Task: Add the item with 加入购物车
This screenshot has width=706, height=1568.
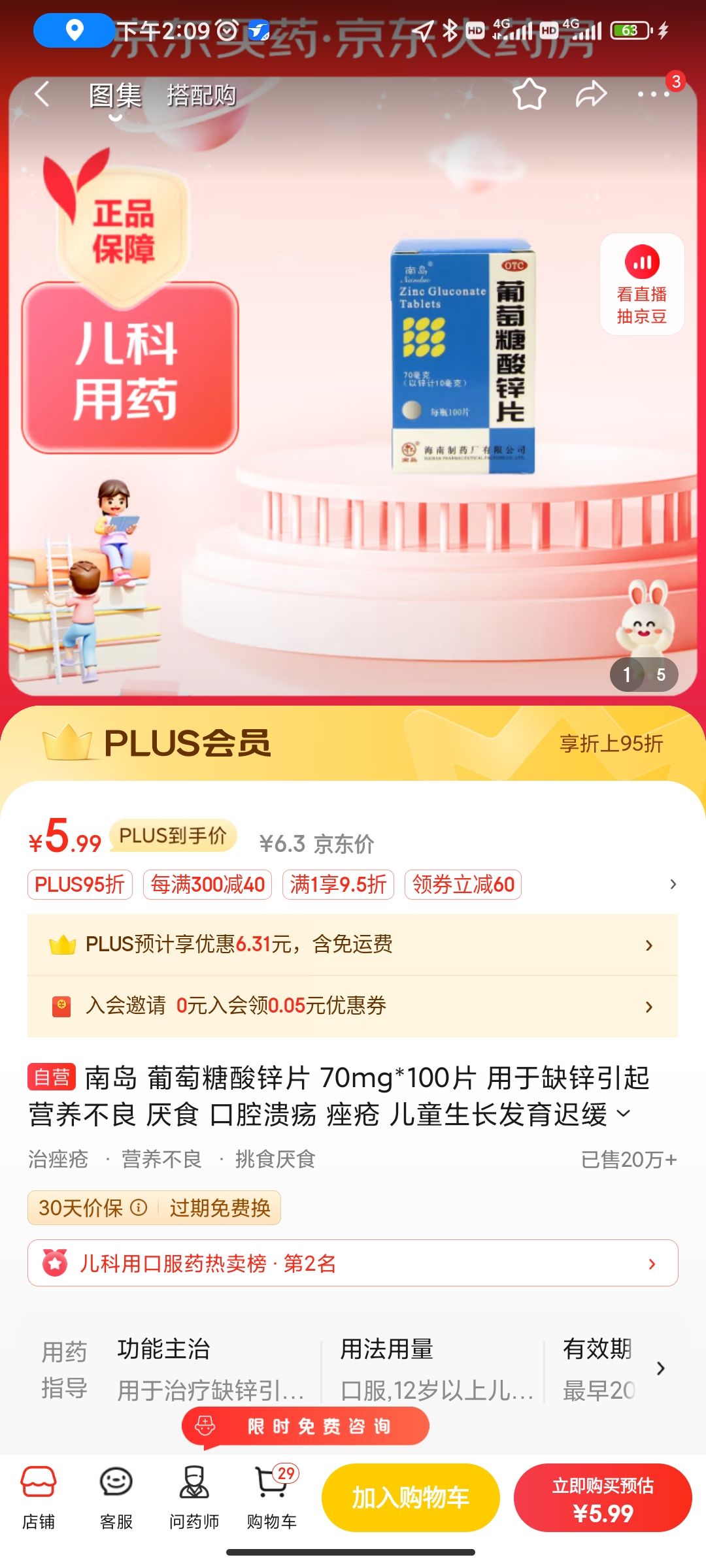Action: pos(411,1497)
